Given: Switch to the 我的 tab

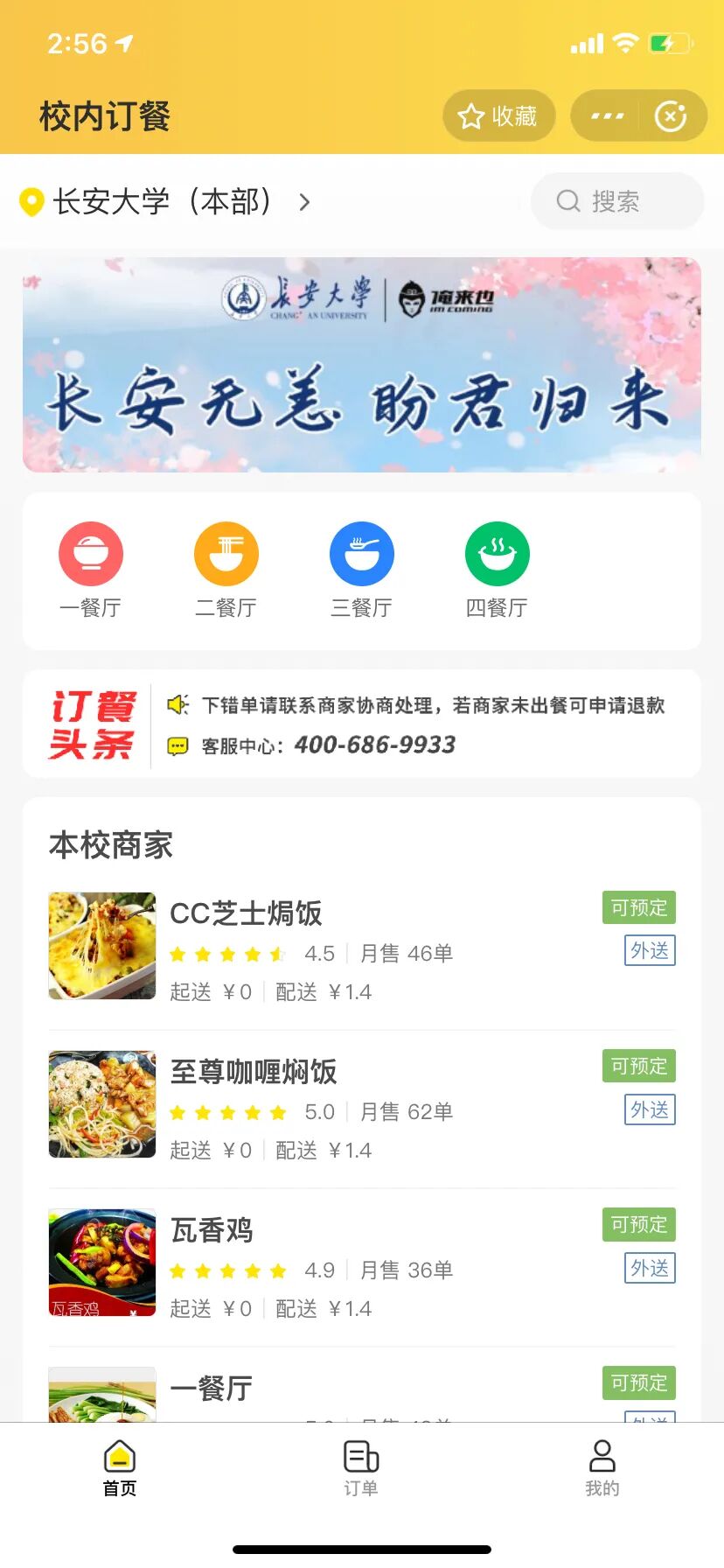Looking at the screenshot, I should click(x=602, y=1468).
